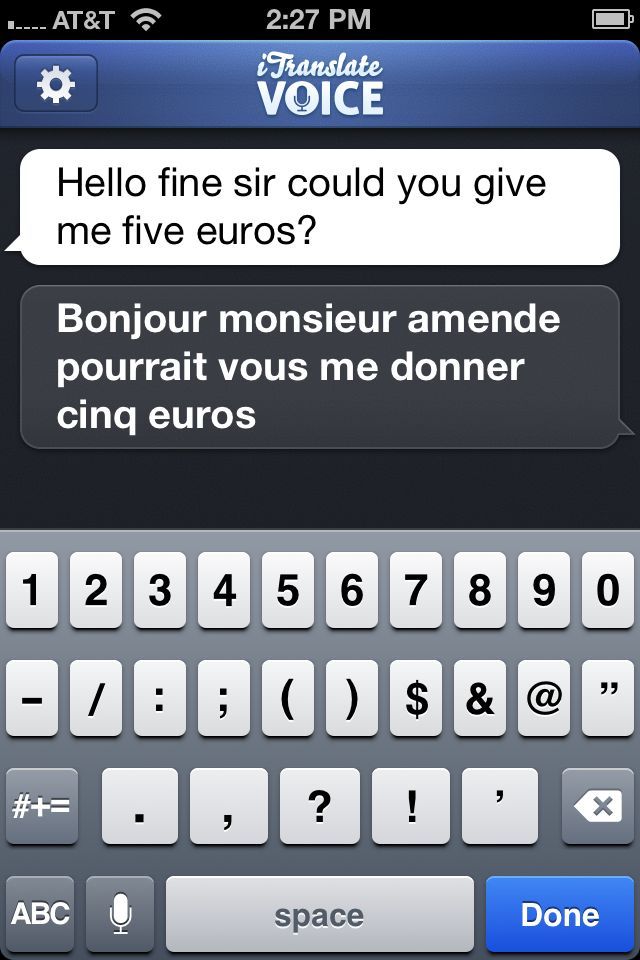Select the English phrase bubble

pyautogui.click(x=320, y=207)
